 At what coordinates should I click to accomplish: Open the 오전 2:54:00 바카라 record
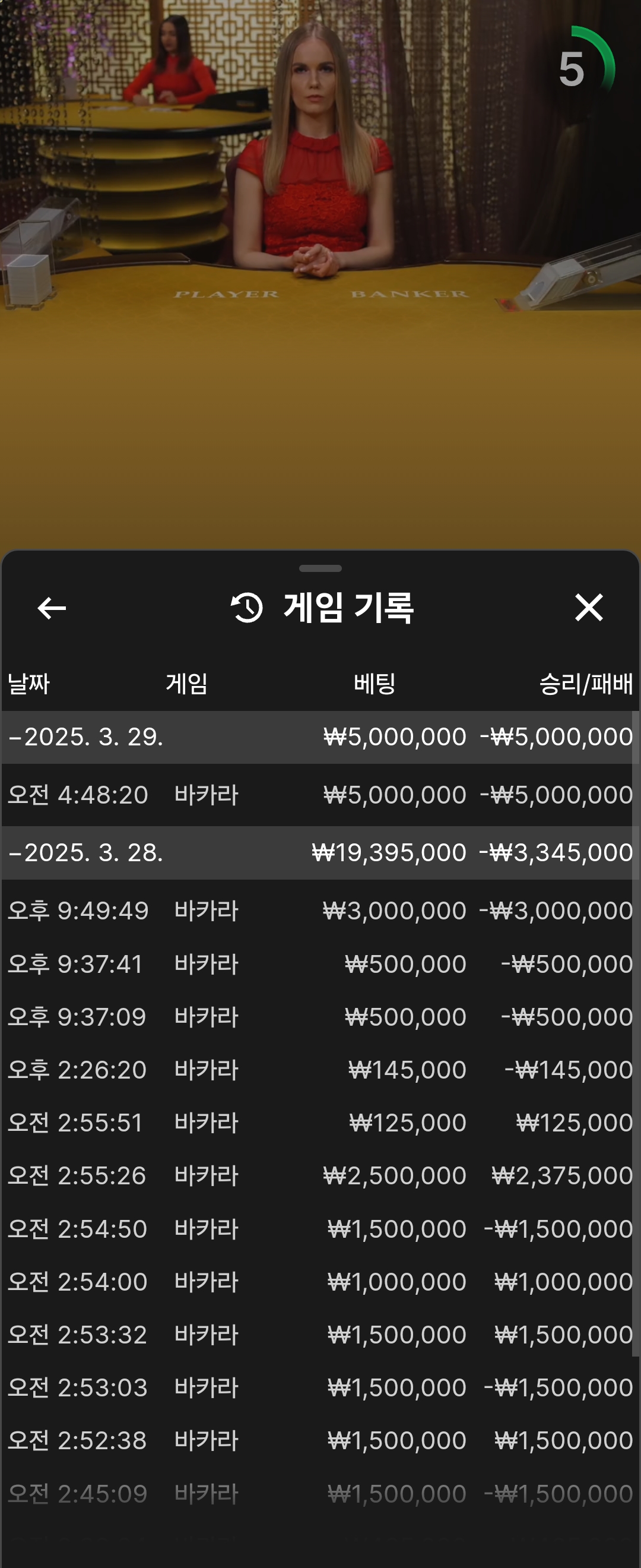[320, 1282]
